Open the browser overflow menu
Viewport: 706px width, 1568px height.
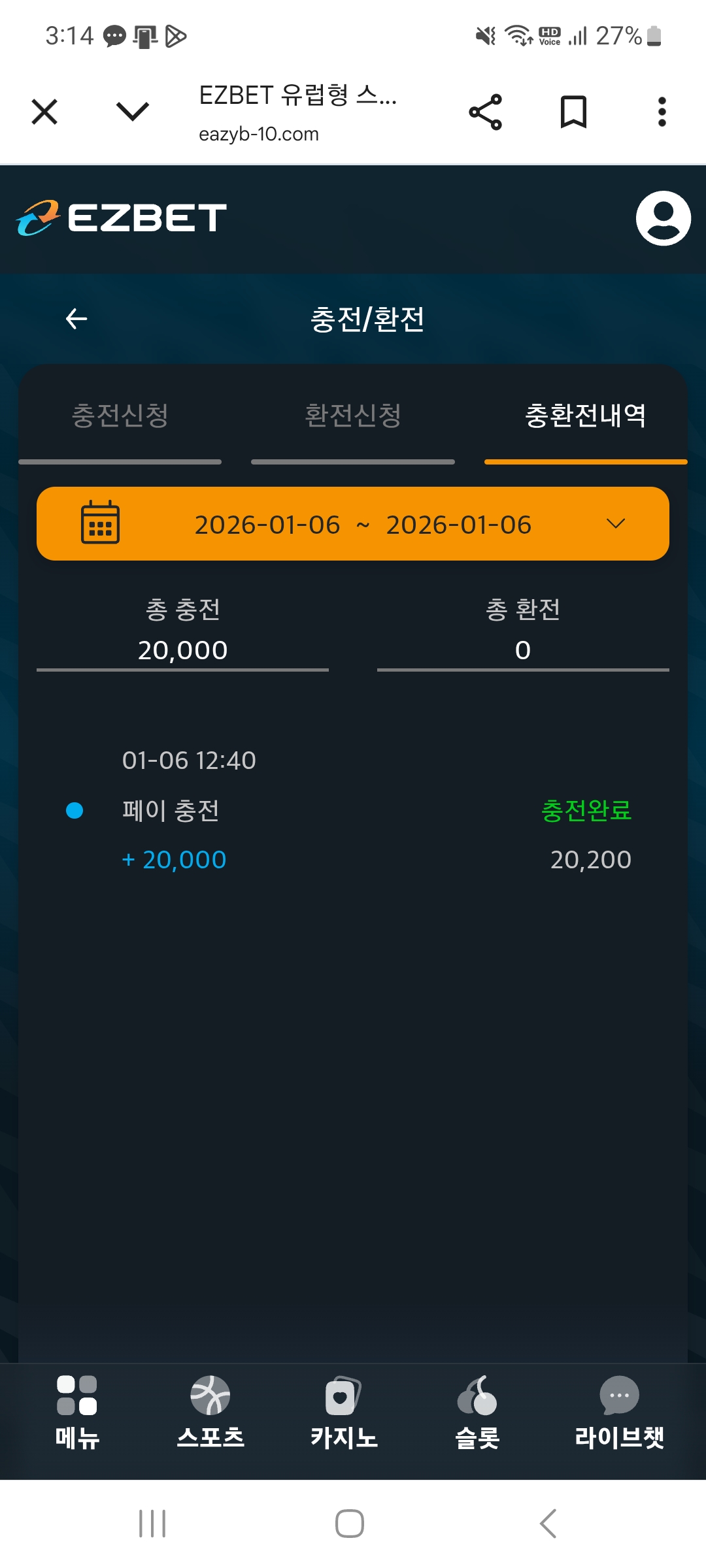[x=662, y=112]
